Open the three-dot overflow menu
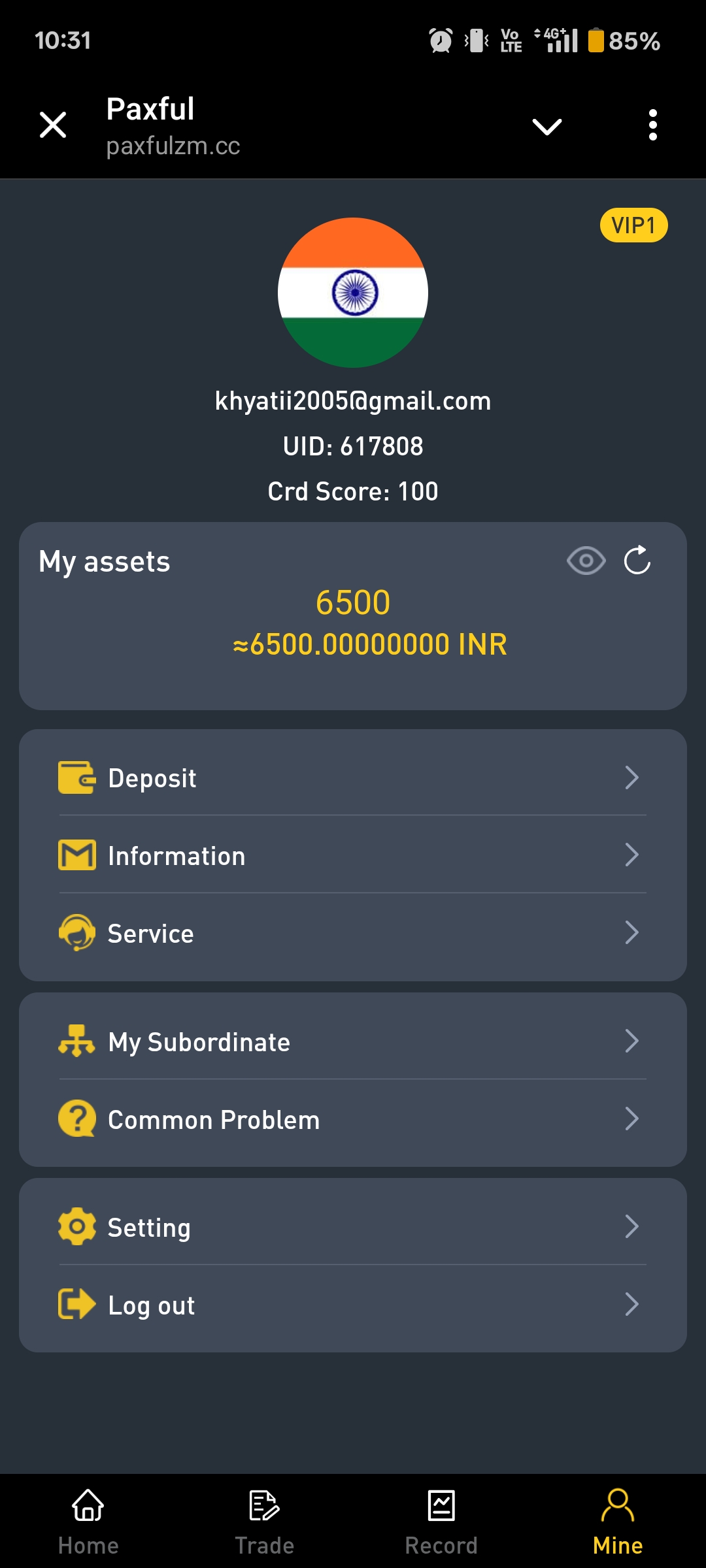The image size is (706, 1568). tap(652, 125)
